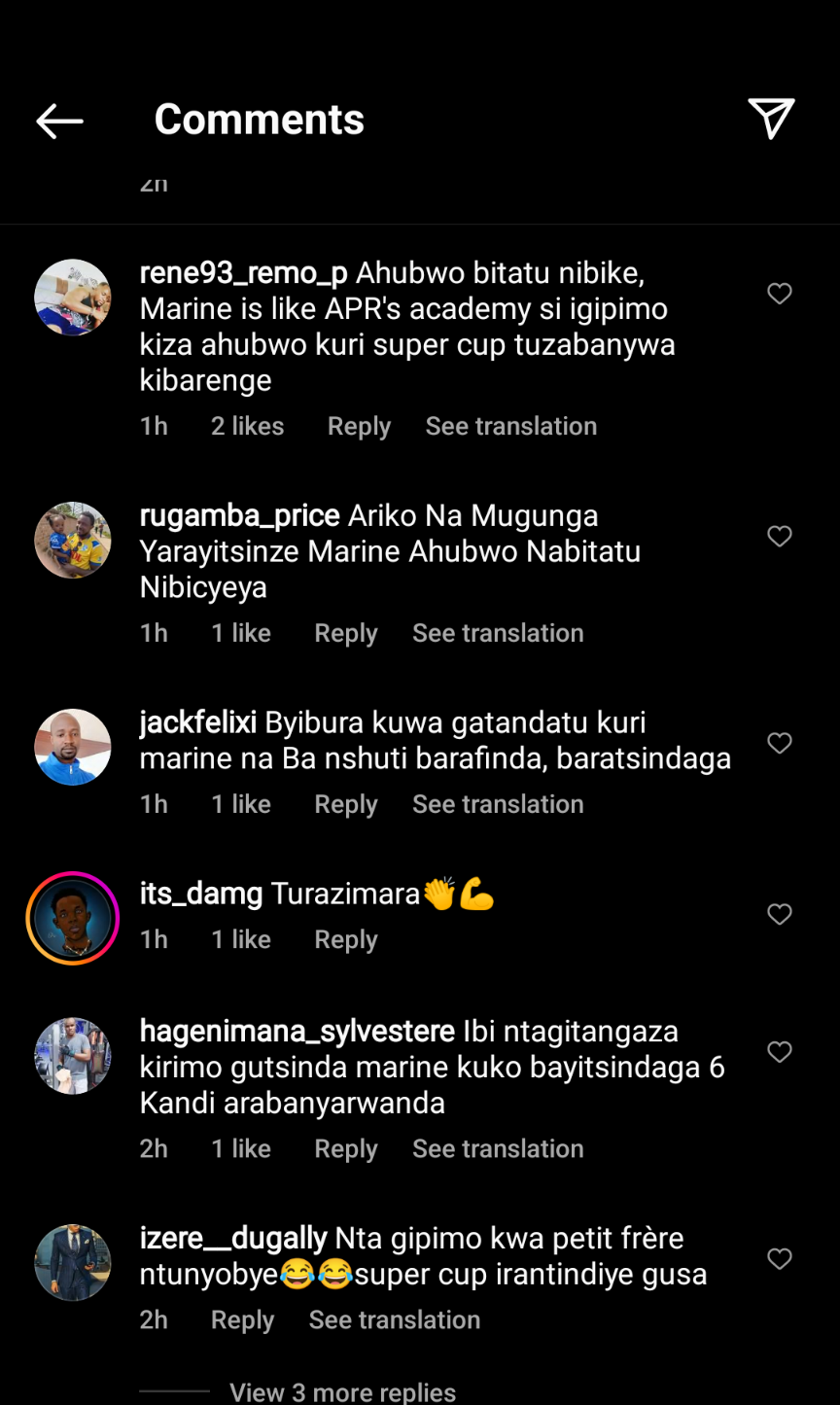Show who liked rene93_remo_p's comment
840x1405 pixels.
pos(247,427)
